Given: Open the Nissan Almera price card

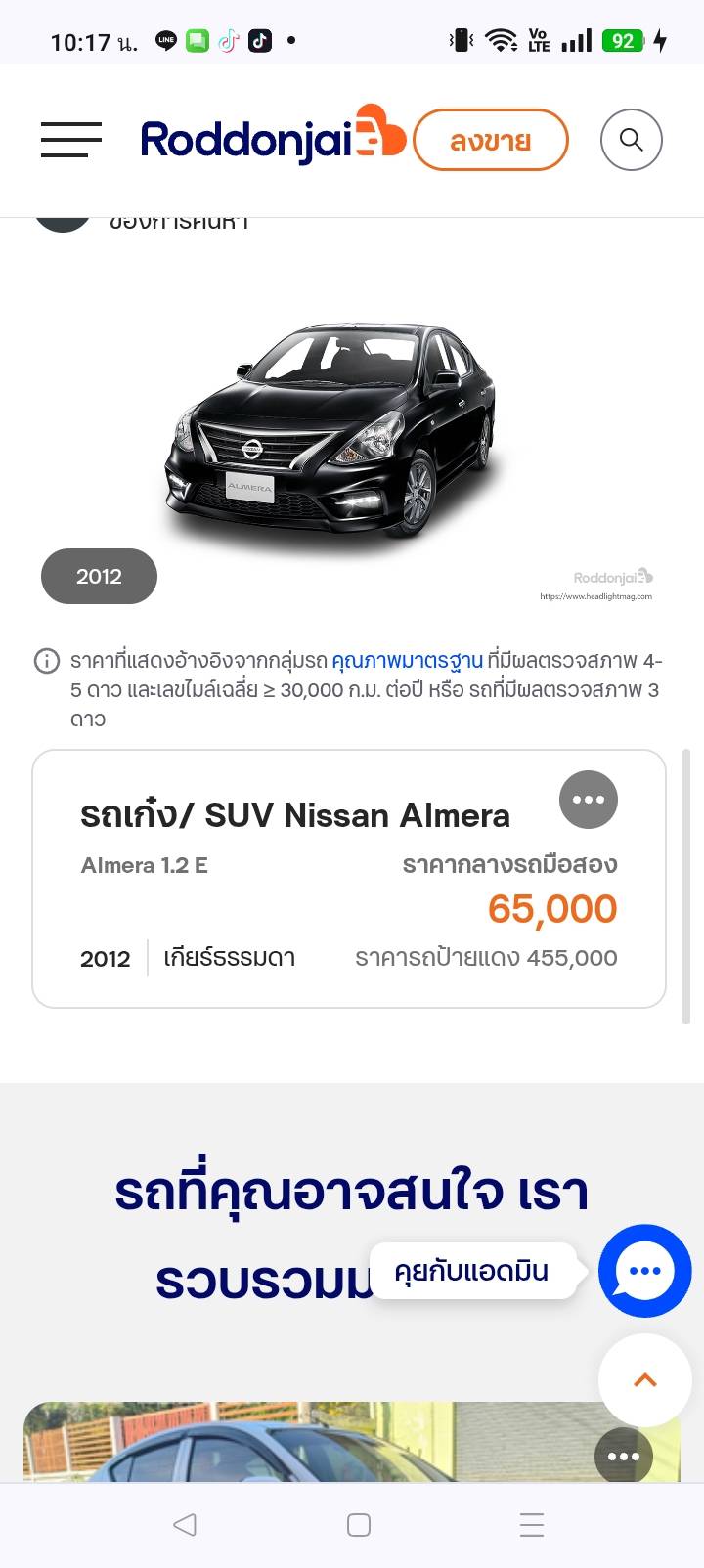Looking at the screenshot, I should point(293,909).
